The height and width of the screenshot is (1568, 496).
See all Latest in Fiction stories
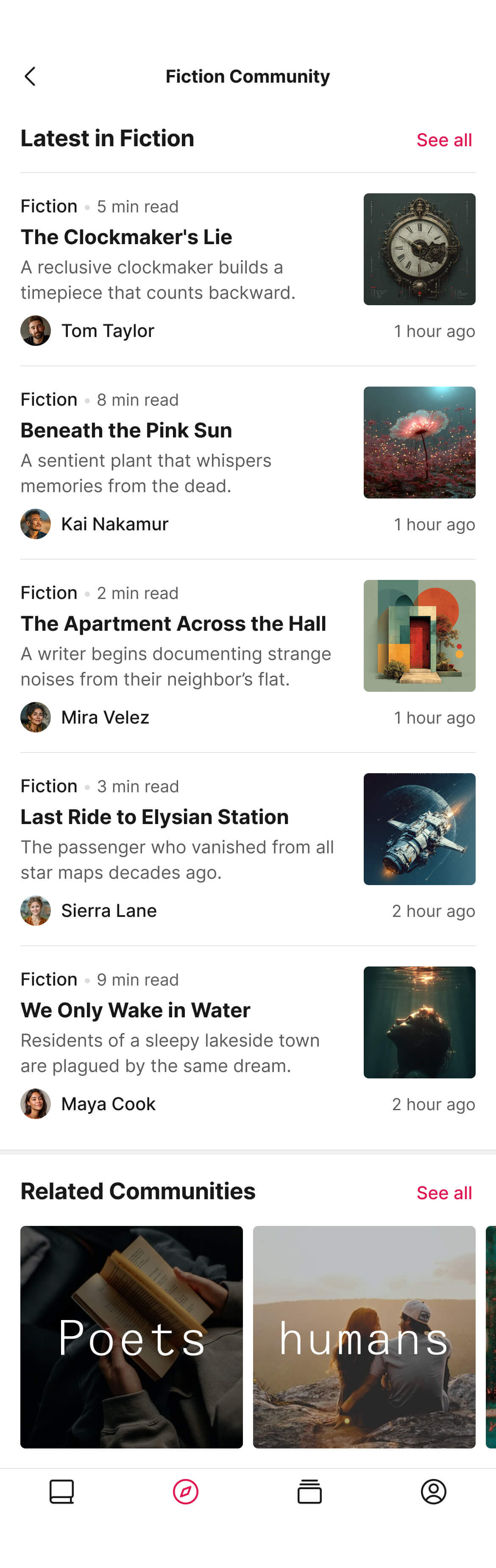[444, 140]
